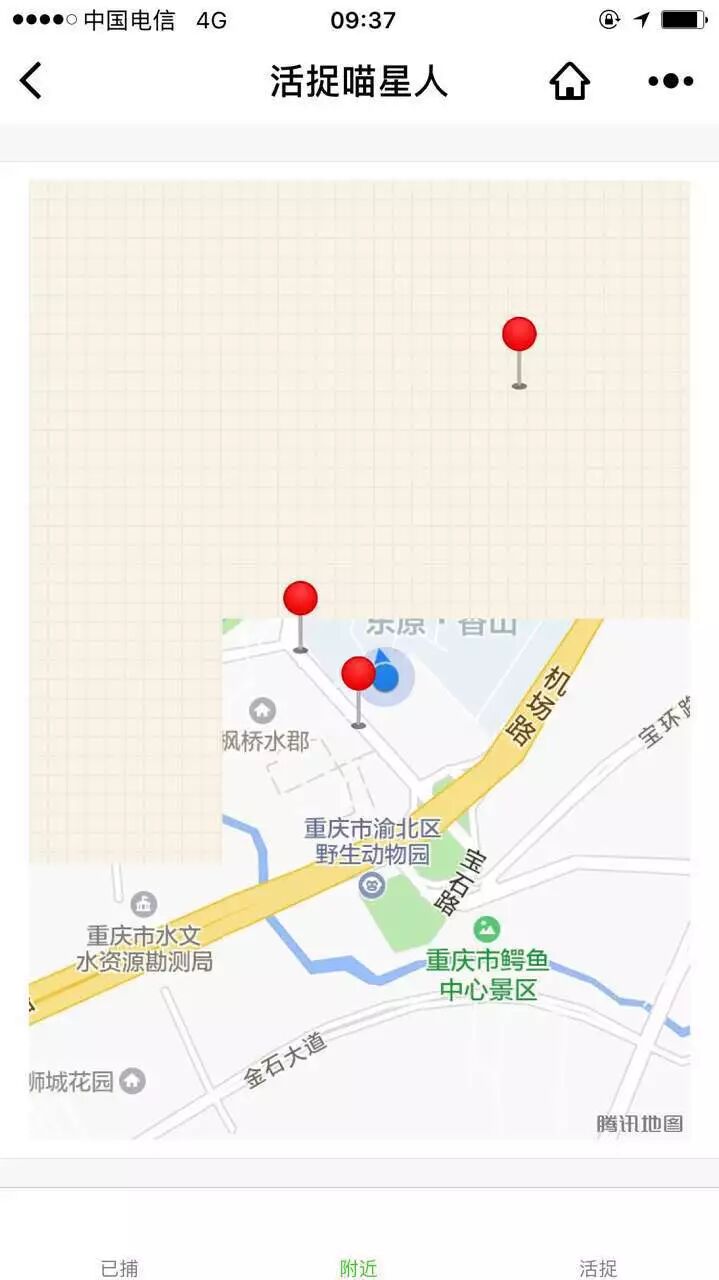
Task: Open the three-dot overflow menu
Action: coord(670,81)
